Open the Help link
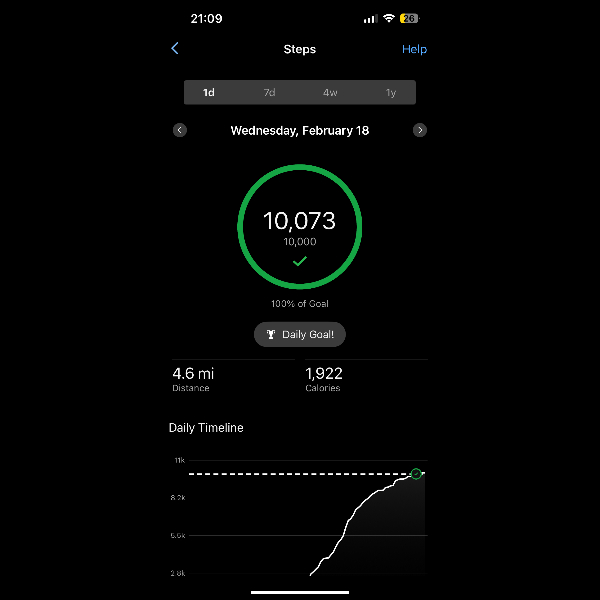Screen dimensions: 600x600 414,49
